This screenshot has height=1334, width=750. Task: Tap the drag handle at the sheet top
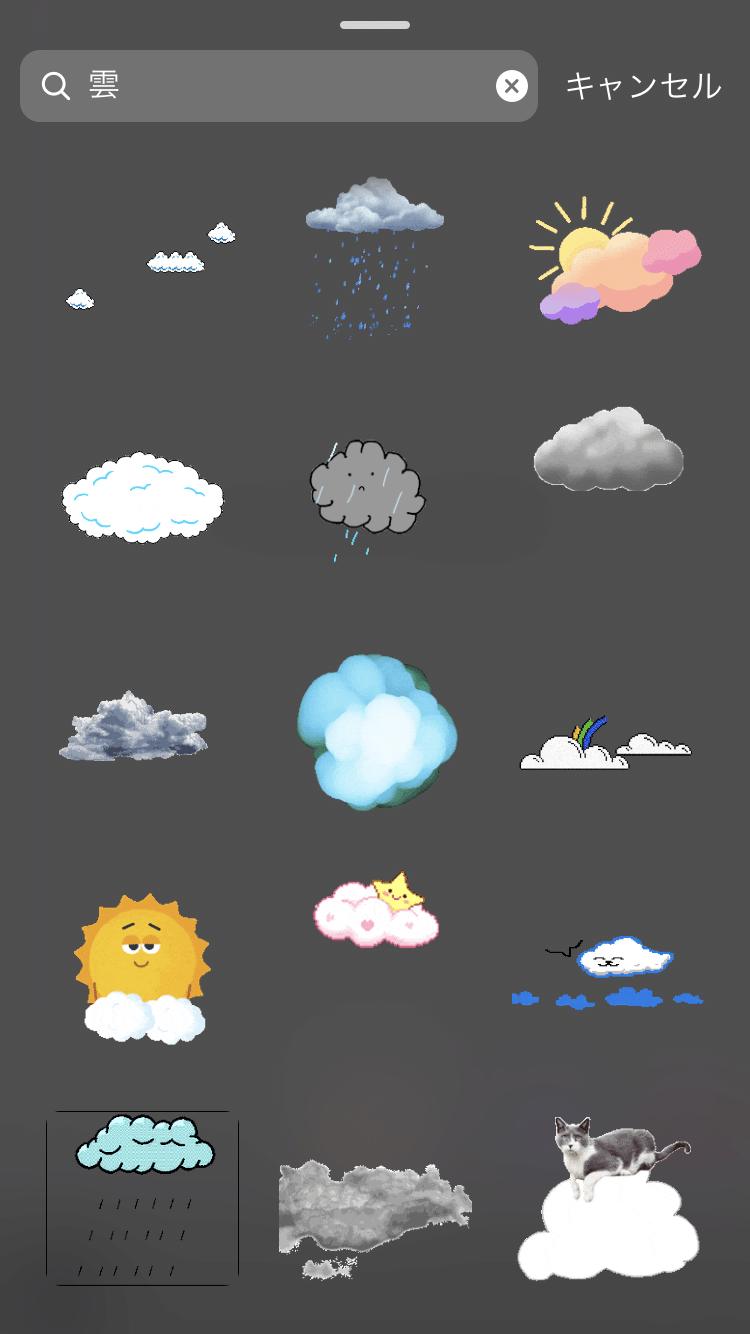[x=375, y=25]
